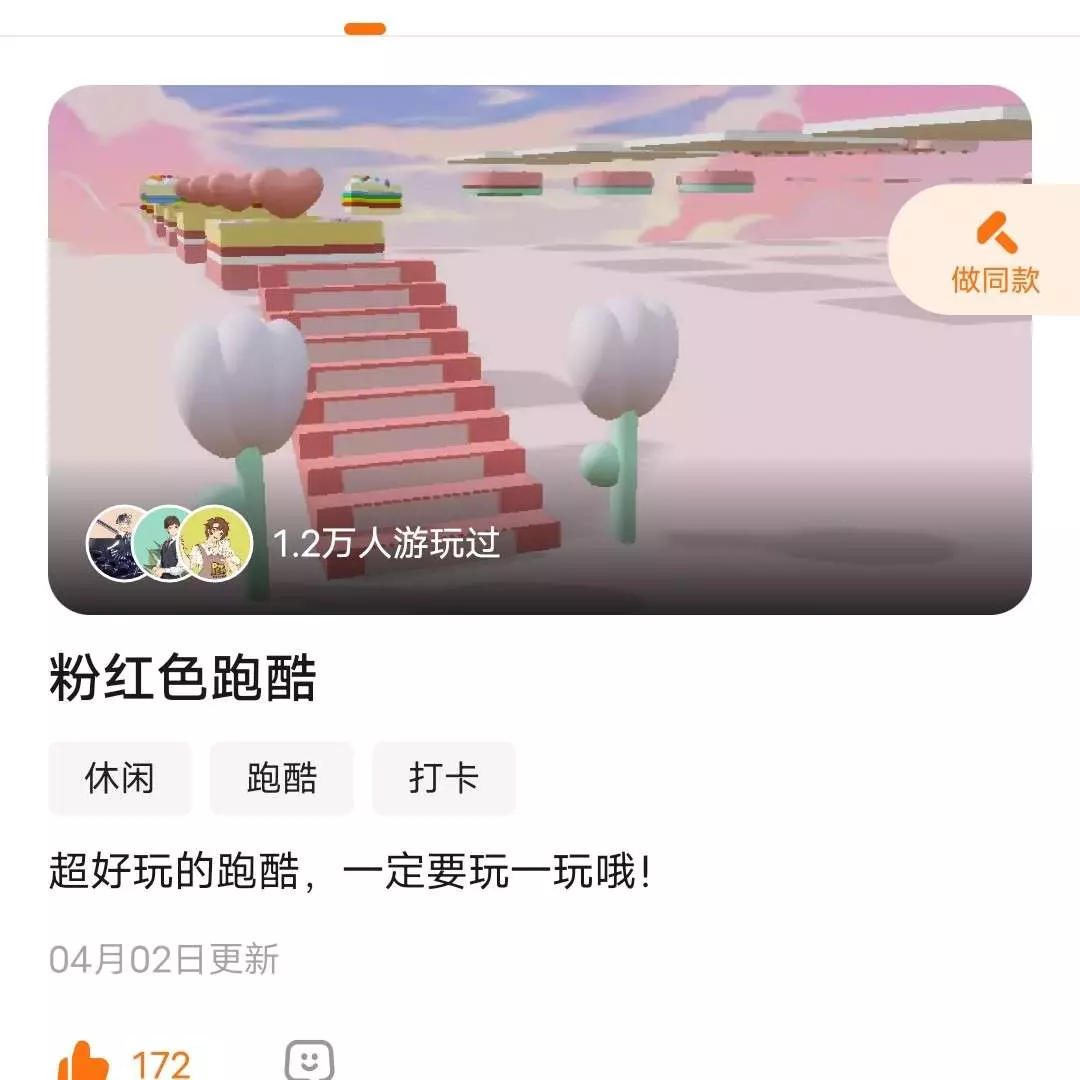Like this game with thumbs up
Screen dimensions: 1080x1080
point(85,1062)
